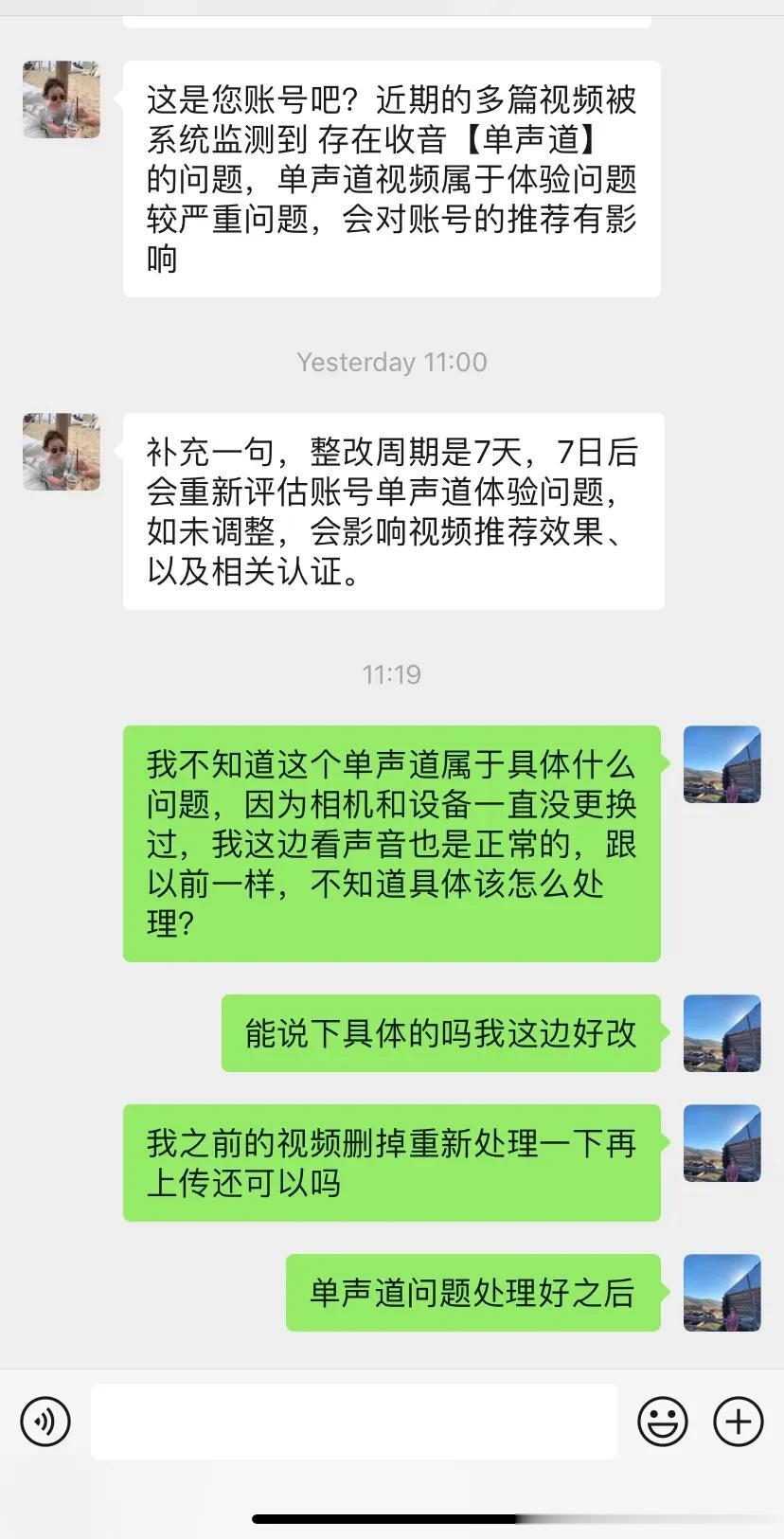The width and height of the screenshot is (784, 1539).
Task: Tap your avatar next to 能说下具体的吗 message
Action: tap(722, 1034)
